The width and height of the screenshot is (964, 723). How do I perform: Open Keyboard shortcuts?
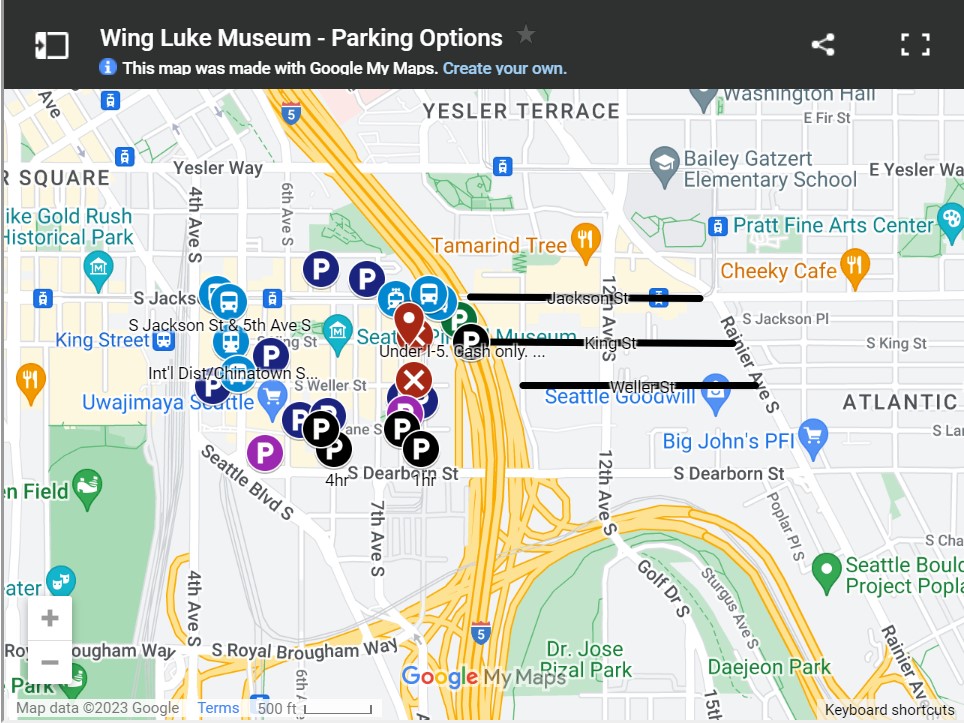pos(889,709)
